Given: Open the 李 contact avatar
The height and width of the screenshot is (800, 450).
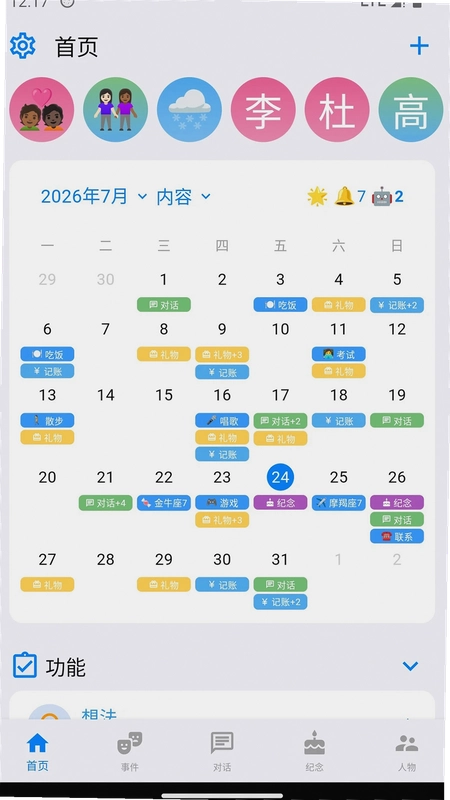Looking at the screenshot, I should pyautogui.click(x=263, y=109).
